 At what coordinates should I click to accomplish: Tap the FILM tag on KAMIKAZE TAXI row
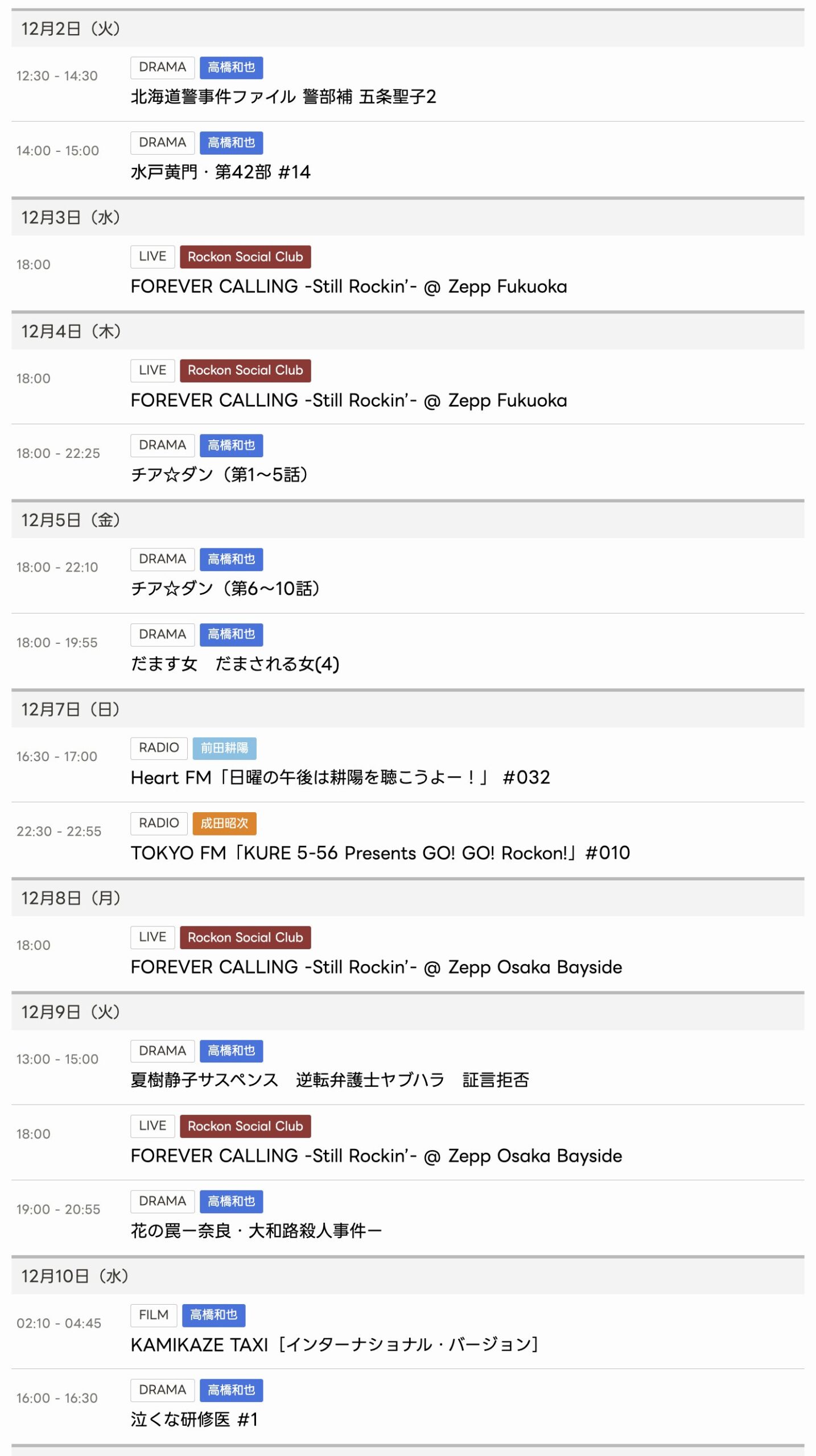pos(154,1315)
